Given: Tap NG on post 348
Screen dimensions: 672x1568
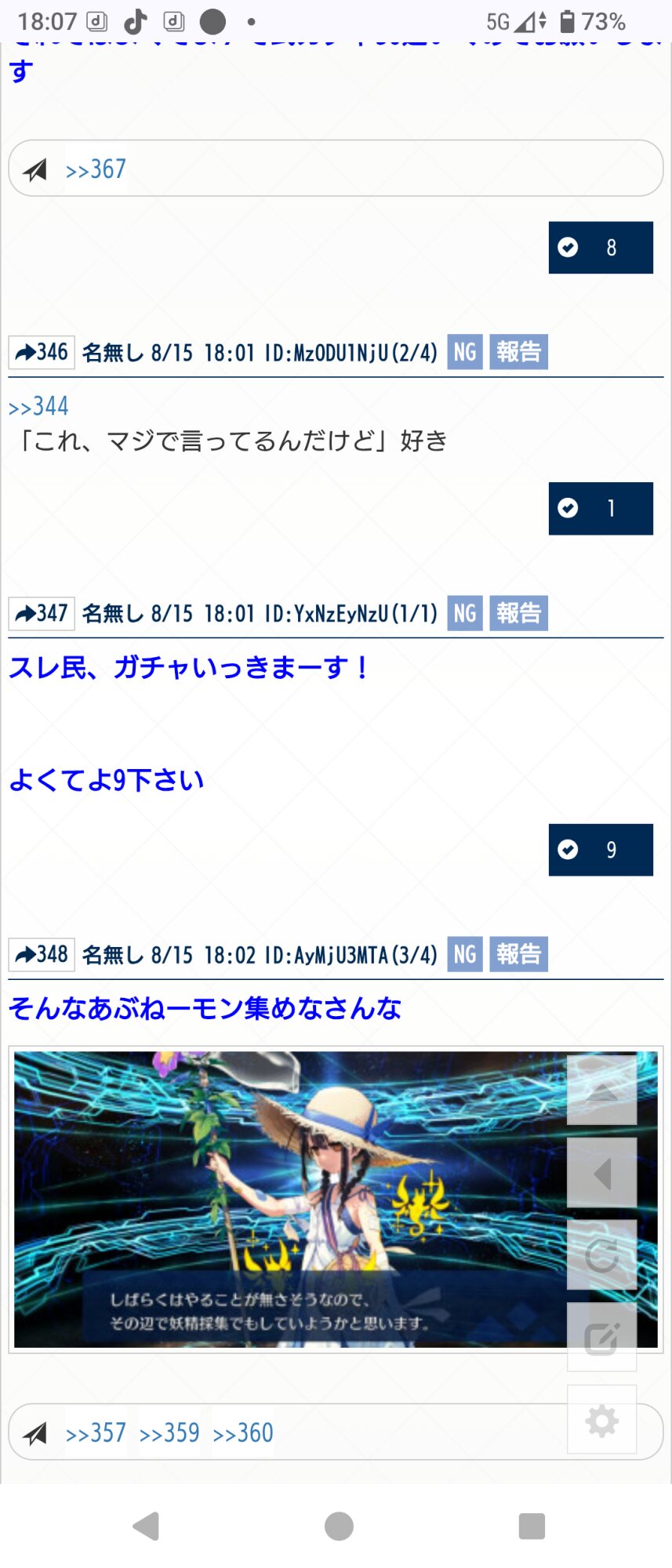Looking at the screenshot, I should click(x=465, y=954).
